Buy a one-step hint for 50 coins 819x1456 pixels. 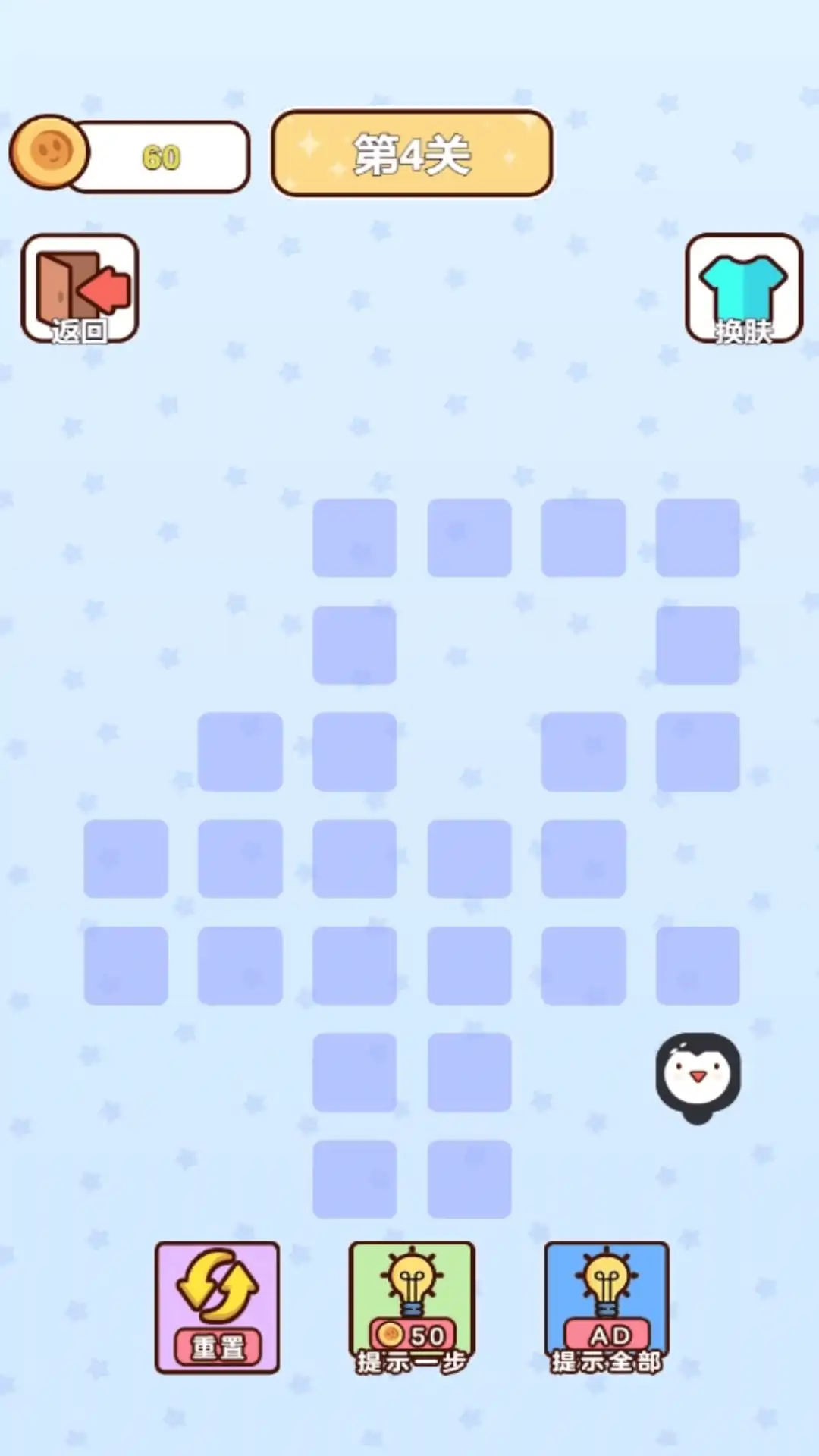pyautogui.click(x=412, y=1307)
